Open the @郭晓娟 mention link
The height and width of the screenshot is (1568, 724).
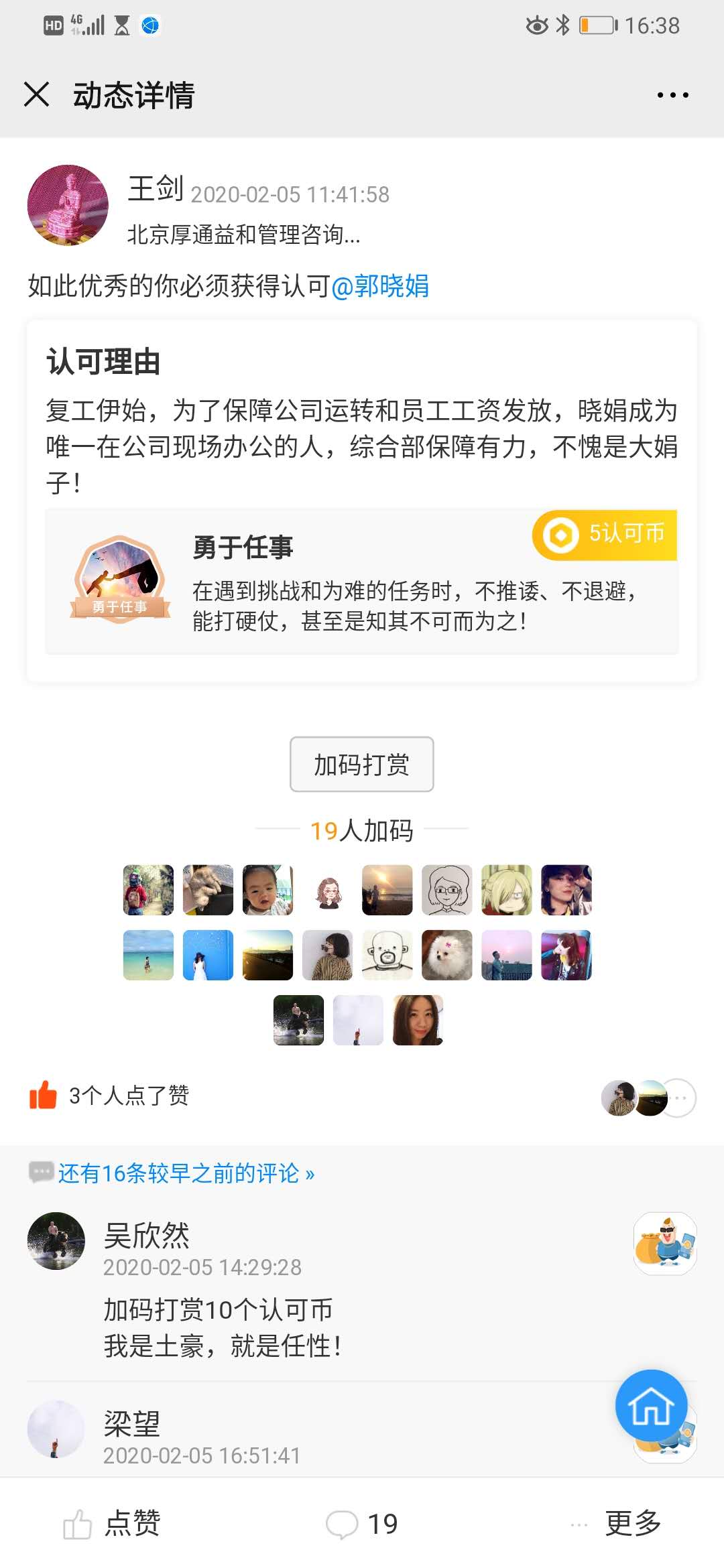[x=380, y=286]
